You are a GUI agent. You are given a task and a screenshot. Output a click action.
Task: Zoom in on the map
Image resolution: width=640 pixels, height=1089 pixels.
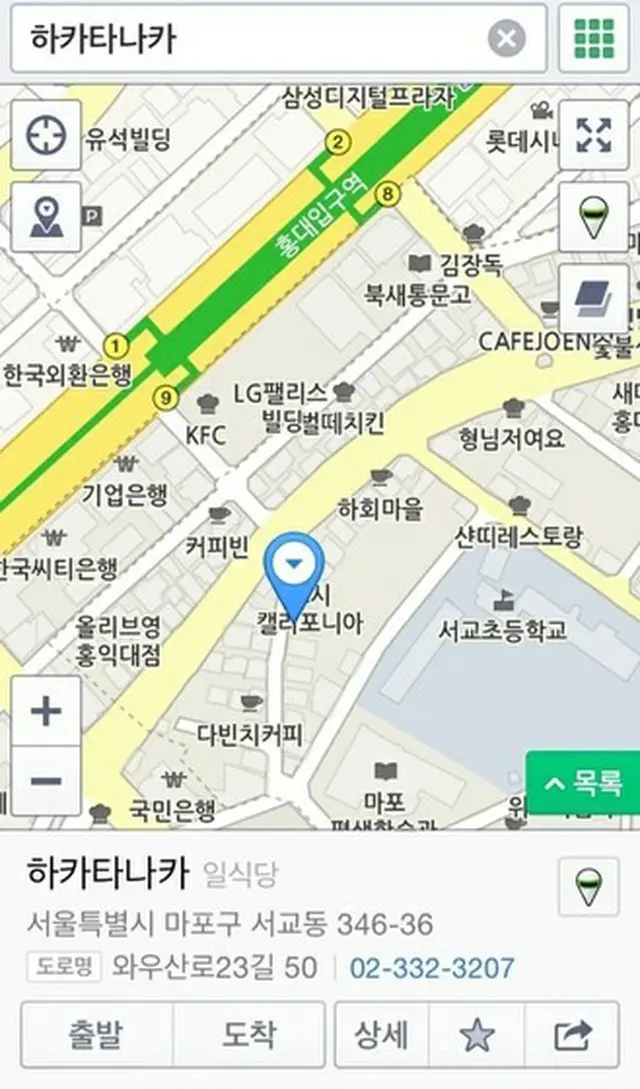click(x=46, y=712)
